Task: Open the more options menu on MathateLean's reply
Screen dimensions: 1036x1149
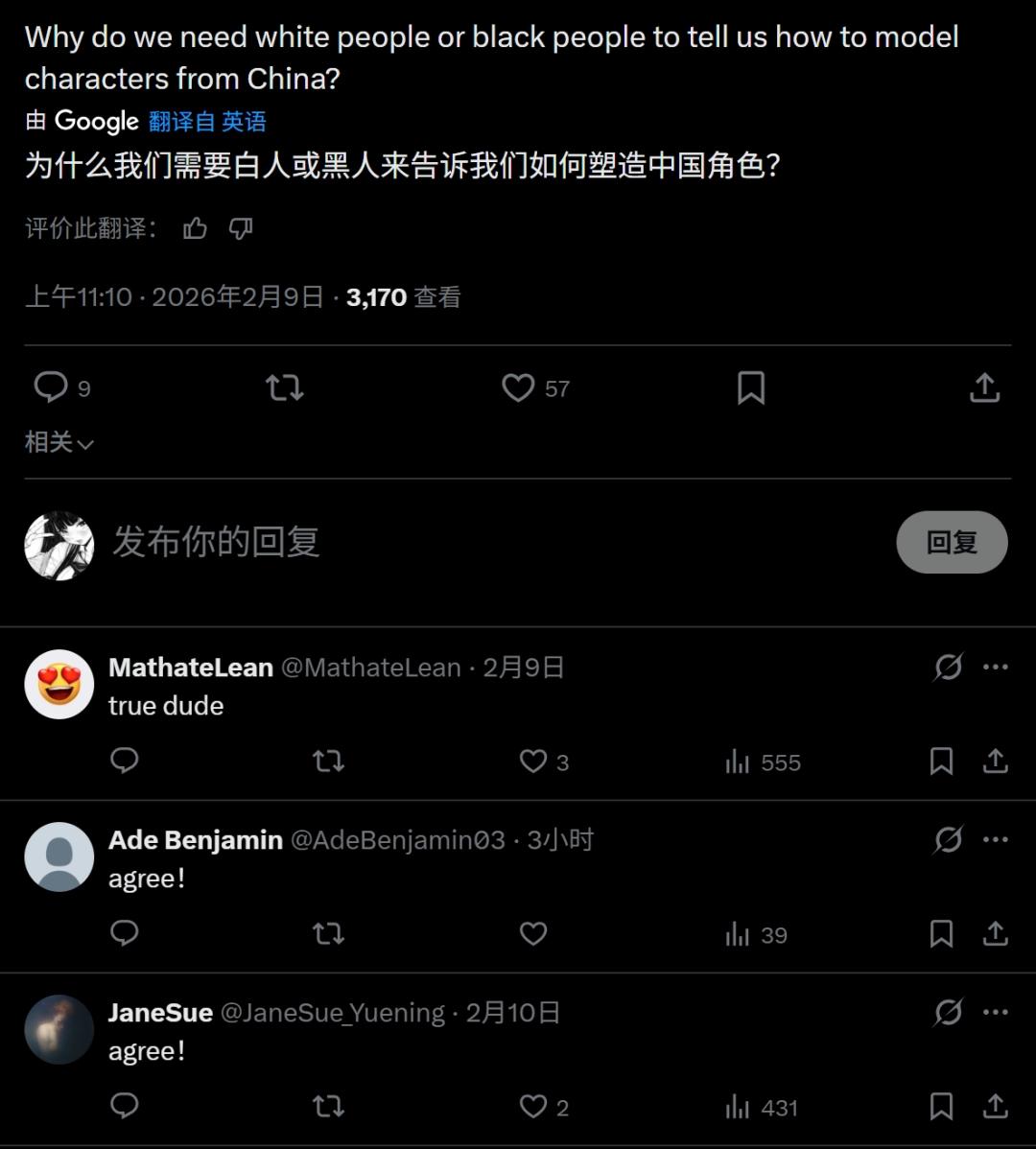Action: [x=996, y=667]
